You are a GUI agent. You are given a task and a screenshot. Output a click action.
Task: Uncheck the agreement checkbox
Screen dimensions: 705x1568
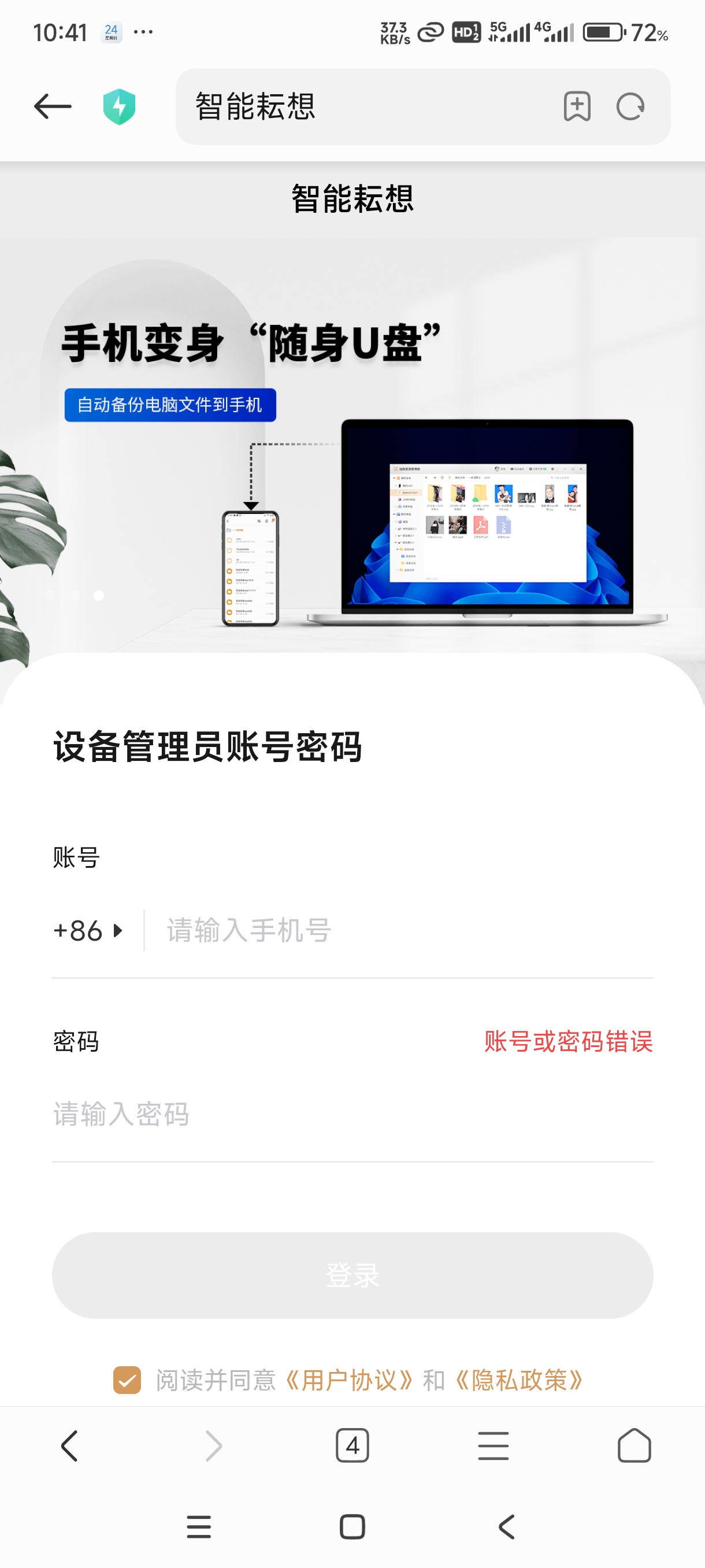pyautogui.click(x=127, y=1380)
